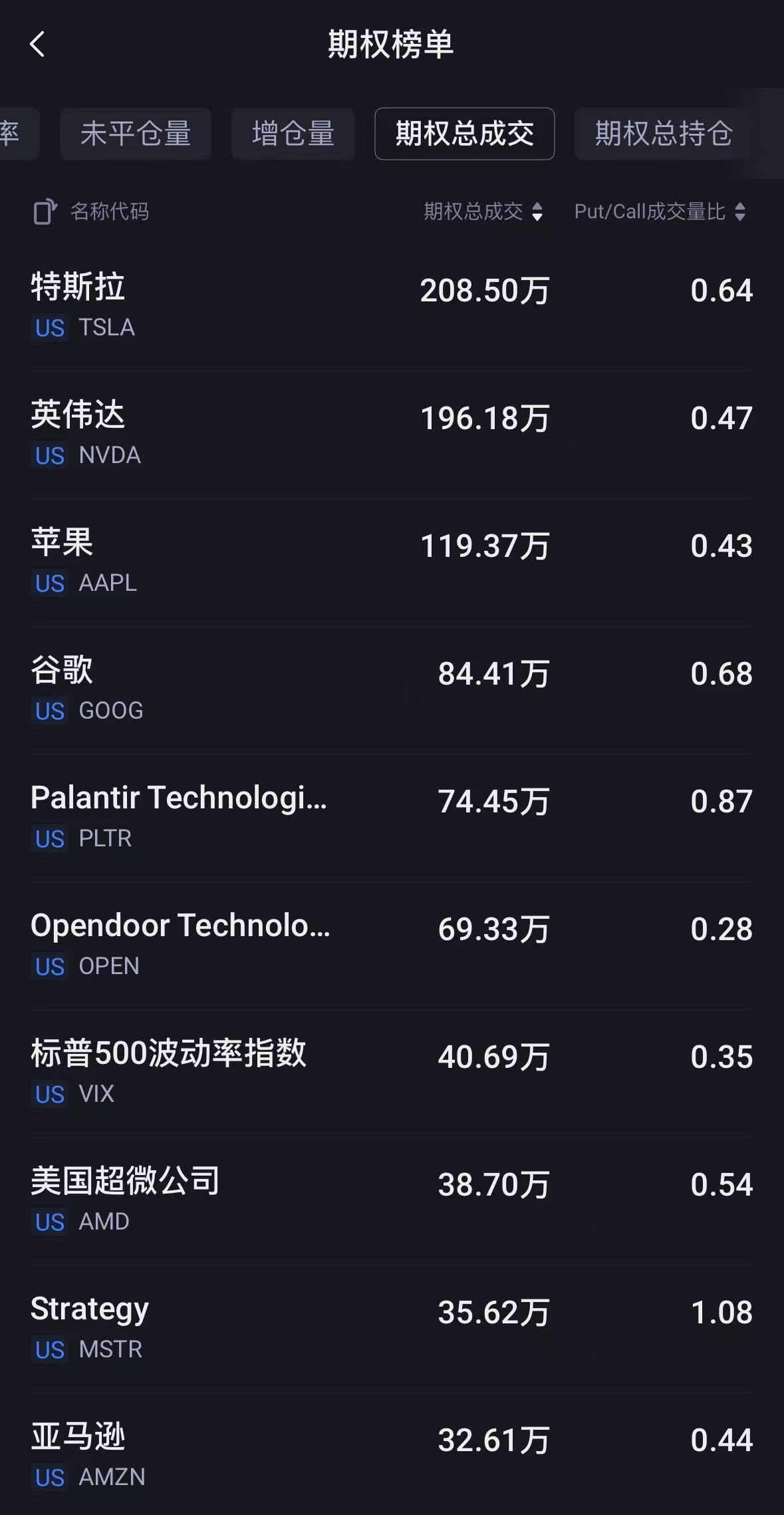This screenshot has width=784, height=1515.
Task: Sort by 期权总成交 column
Action: click(x=483, y=212)
